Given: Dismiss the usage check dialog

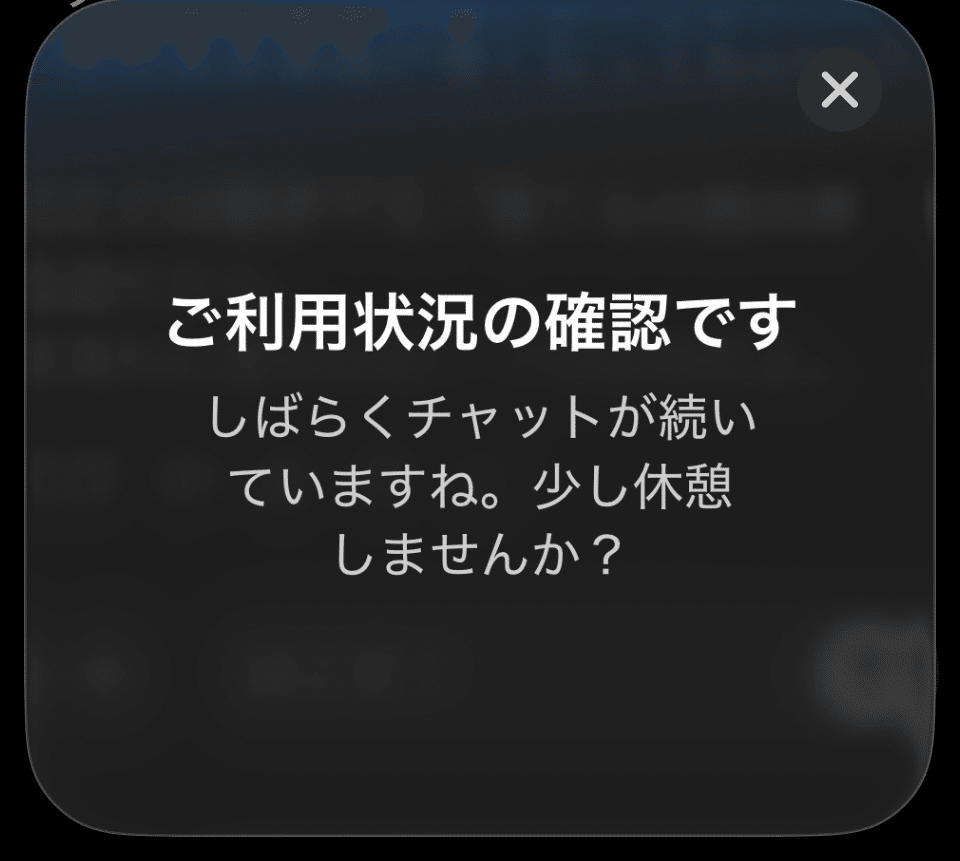Looking at the screenshot, I should click(x=839, y=90).
